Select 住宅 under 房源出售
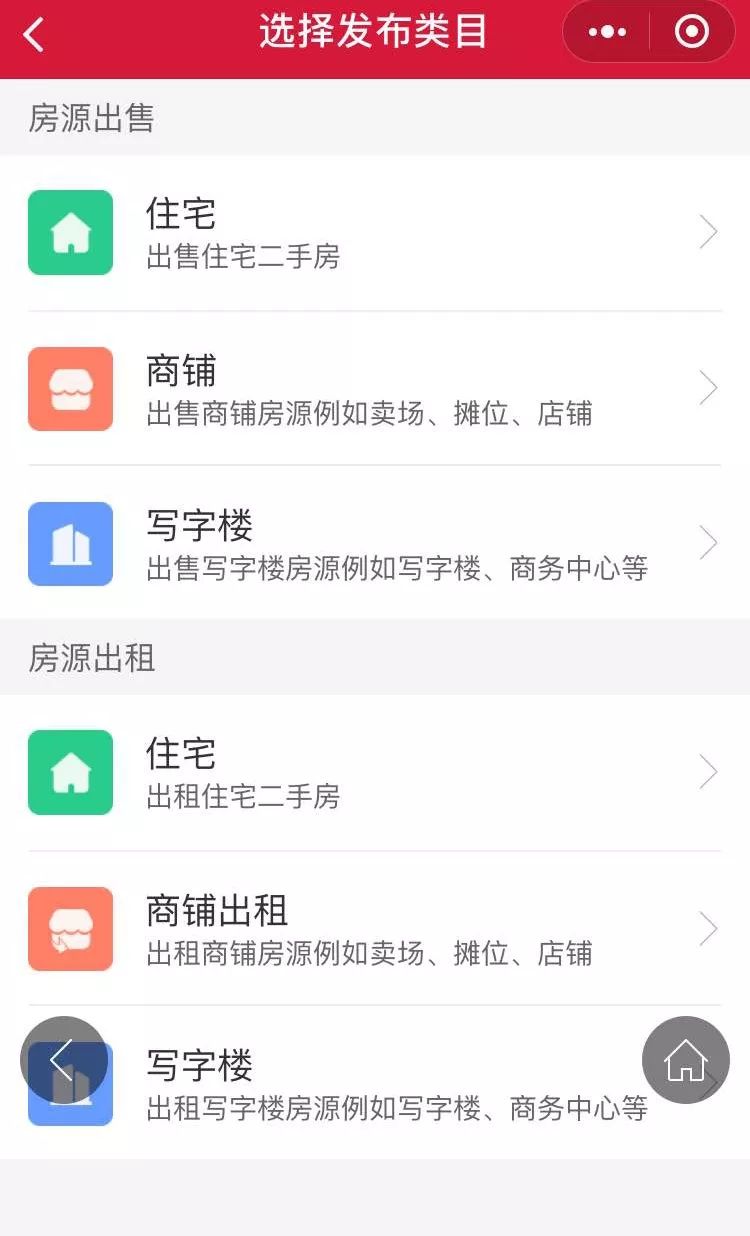The image size is (750, 1236). click(375, 232)
